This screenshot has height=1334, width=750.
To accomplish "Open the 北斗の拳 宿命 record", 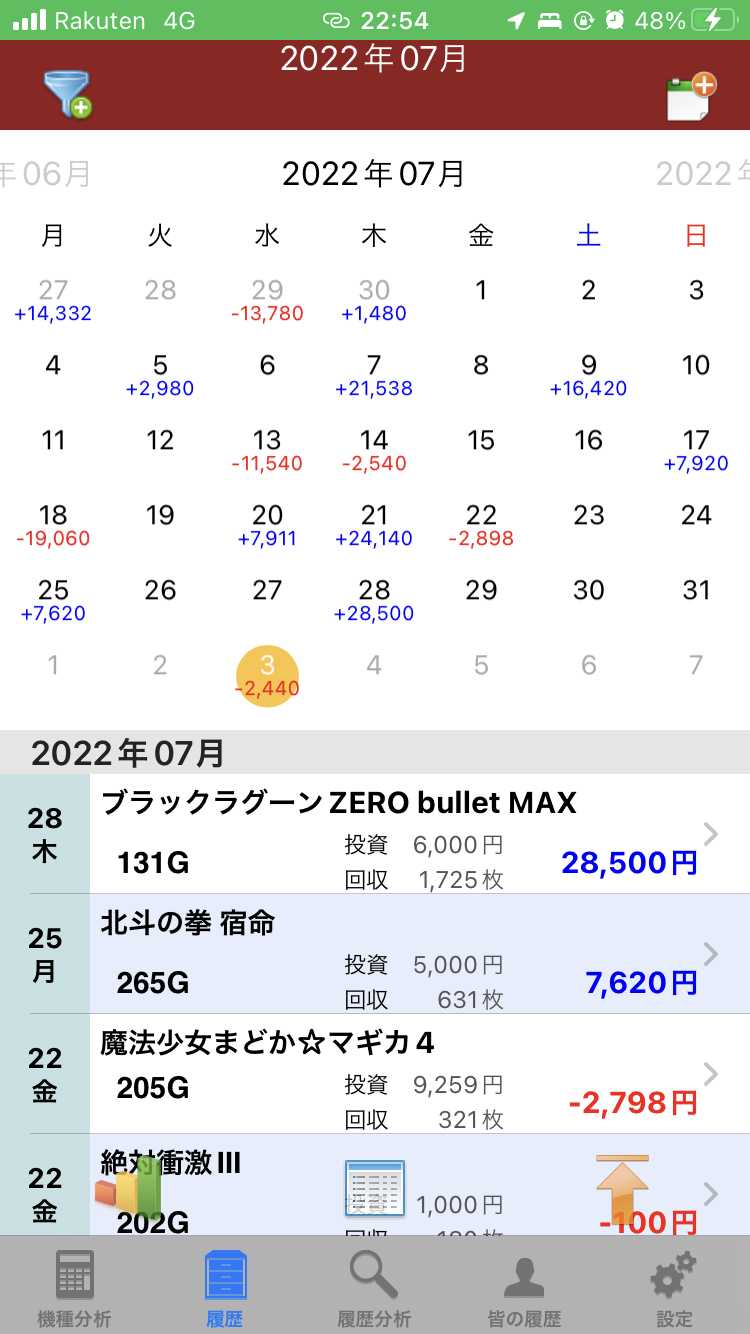I will click(x=375, y=954).
